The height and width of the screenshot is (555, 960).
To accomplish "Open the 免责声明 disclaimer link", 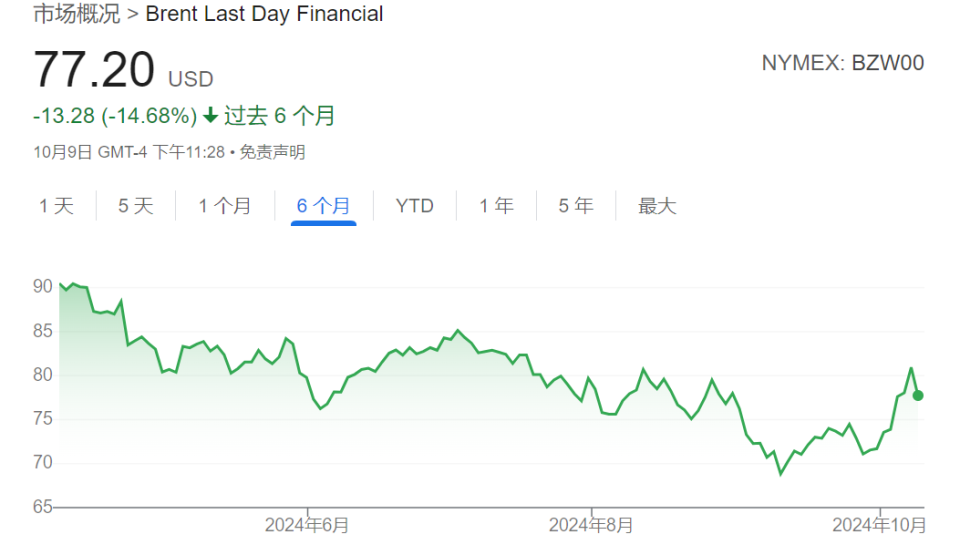I will click(272, 152).
